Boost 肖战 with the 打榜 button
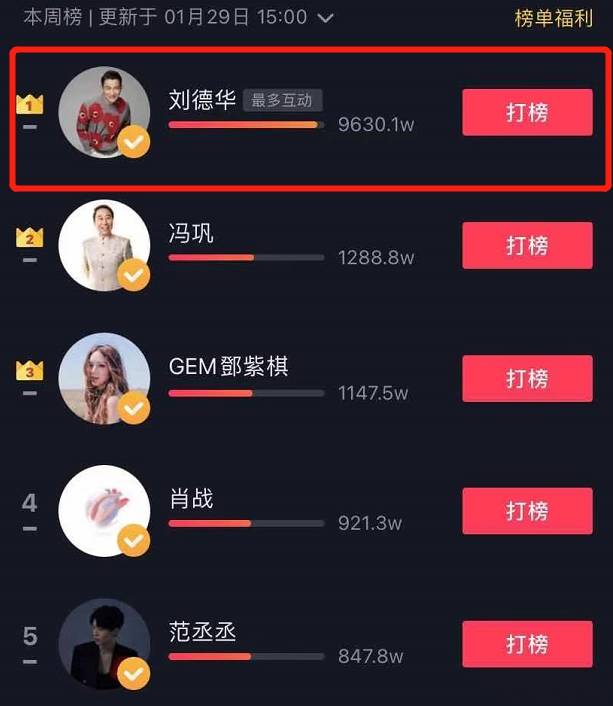This screenshot has width=613, height=706. coord(527,511)
